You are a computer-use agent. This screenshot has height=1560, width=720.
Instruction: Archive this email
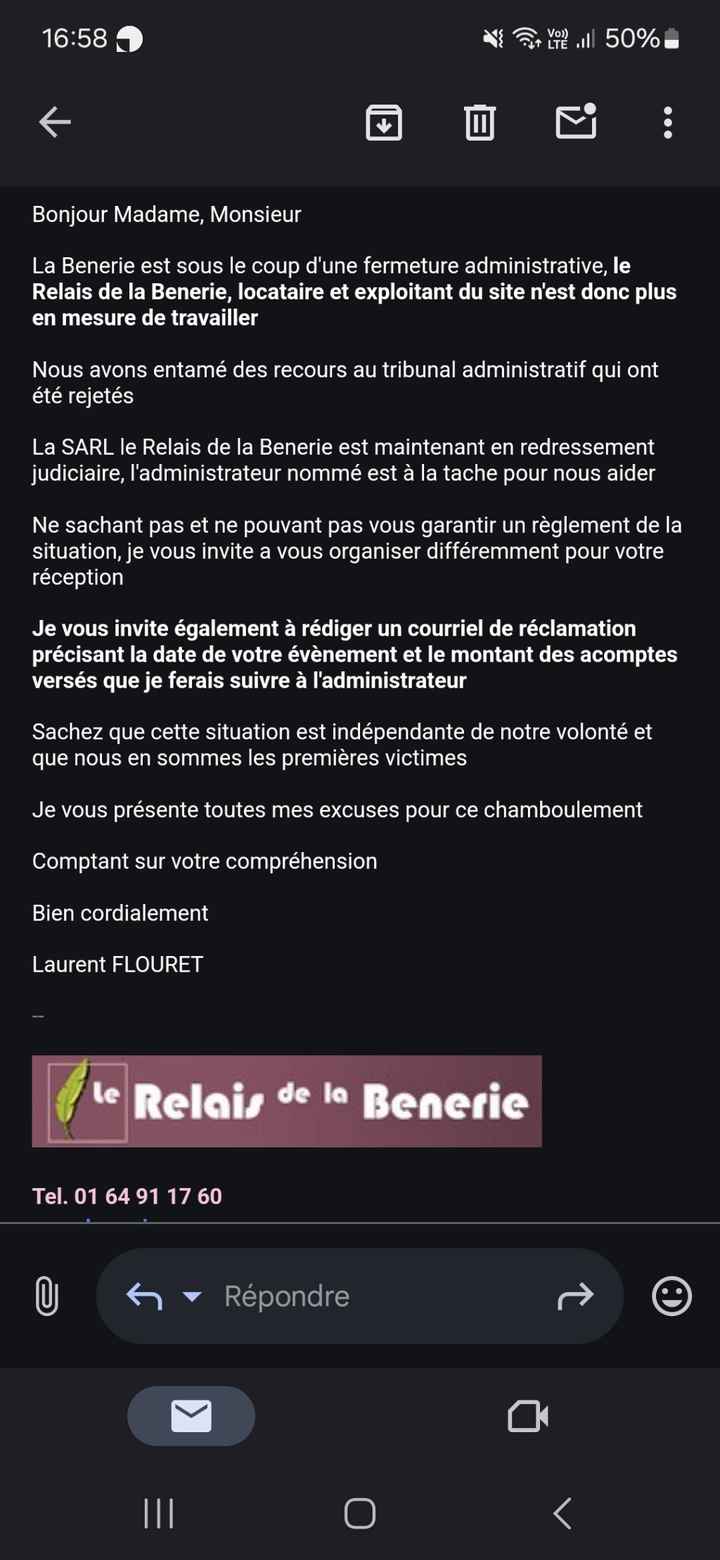tap(384, 122)
